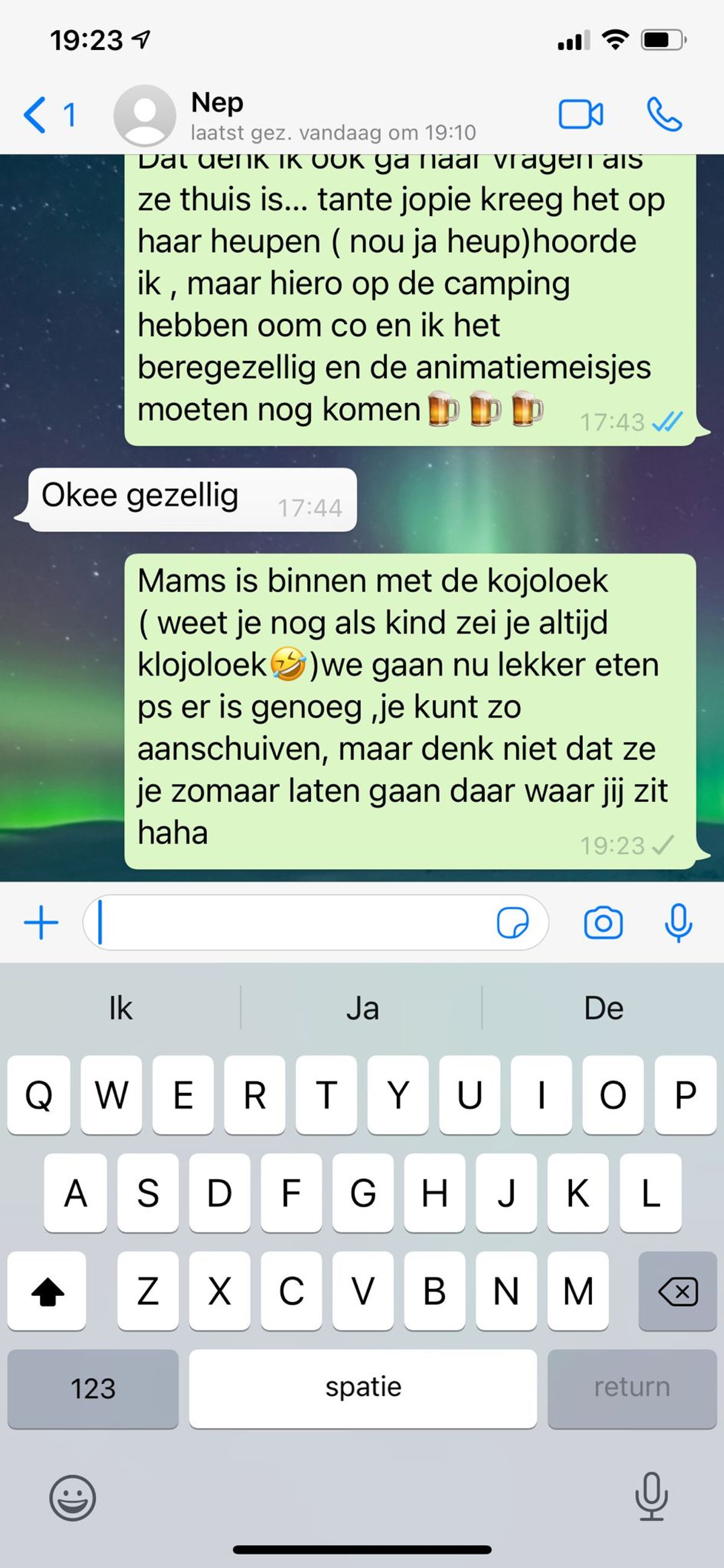Open the sticker picker in message field
This screenshot has height=1568, width=724.
[512, 923]
